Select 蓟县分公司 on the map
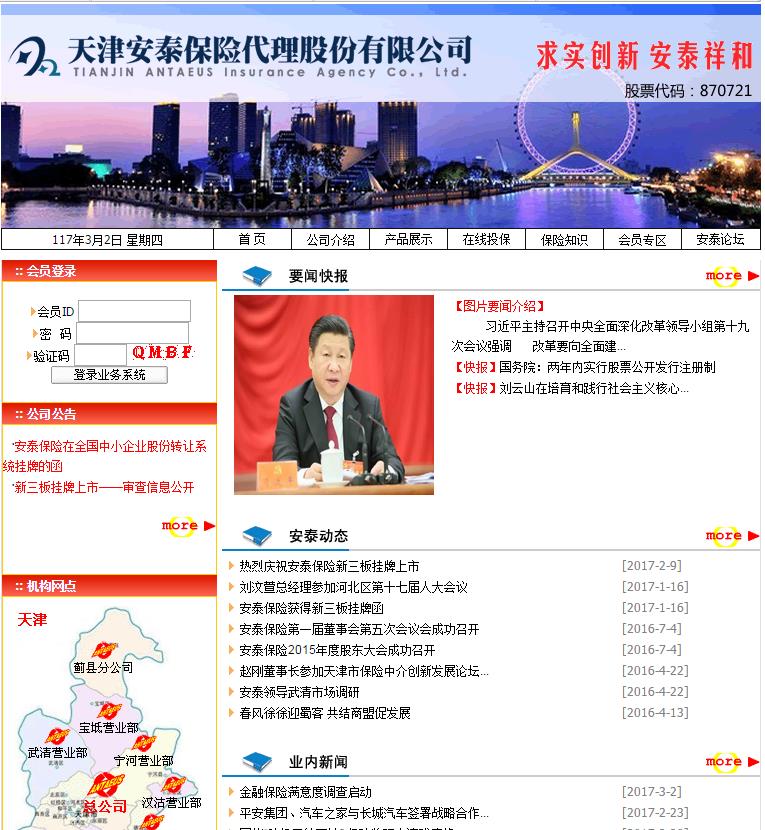The height and width of the screenshot is (830, 765). 103,667
